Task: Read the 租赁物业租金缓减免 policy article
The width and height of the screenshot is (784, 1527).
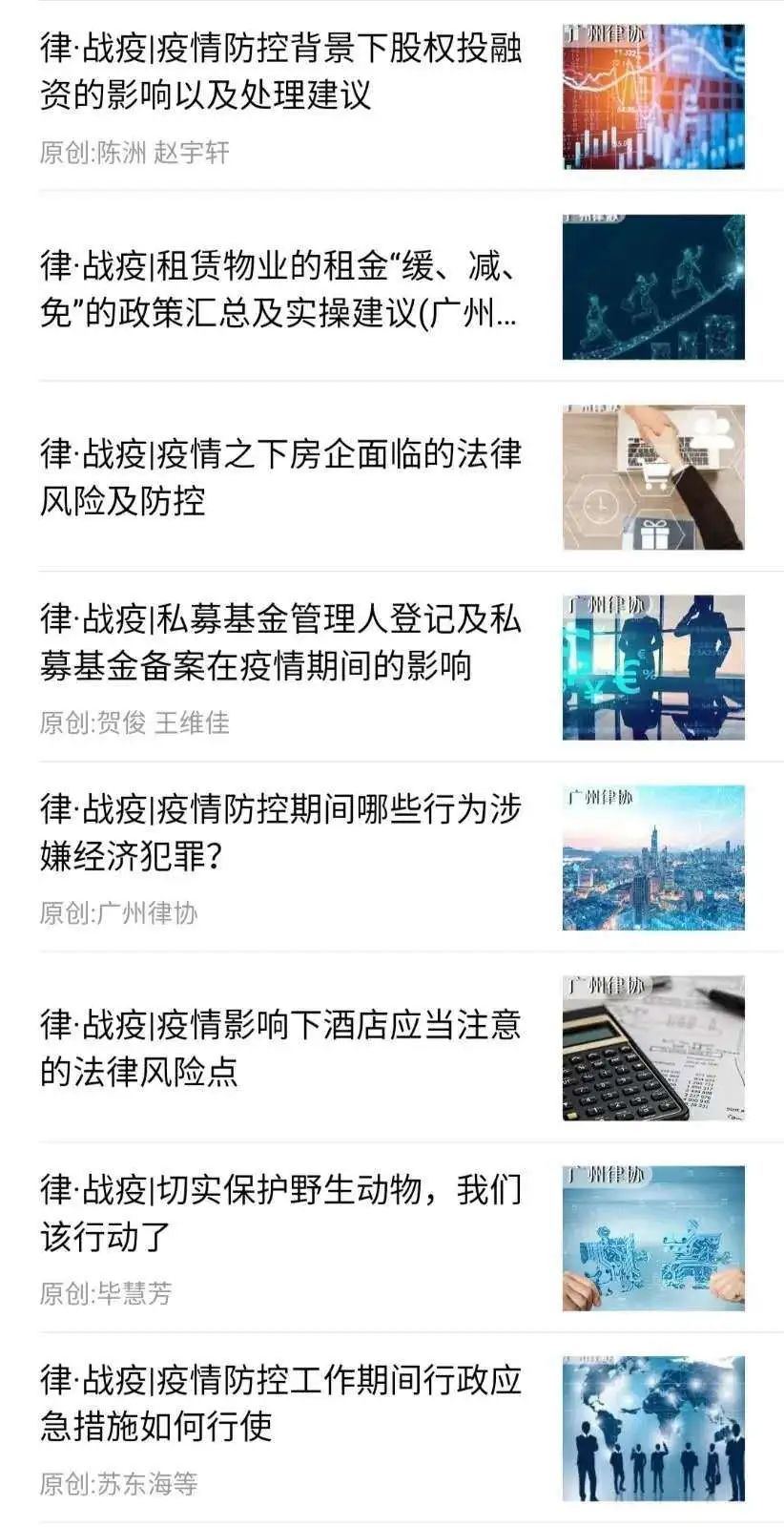Action: pyautogui.click(x=281, y=288)
